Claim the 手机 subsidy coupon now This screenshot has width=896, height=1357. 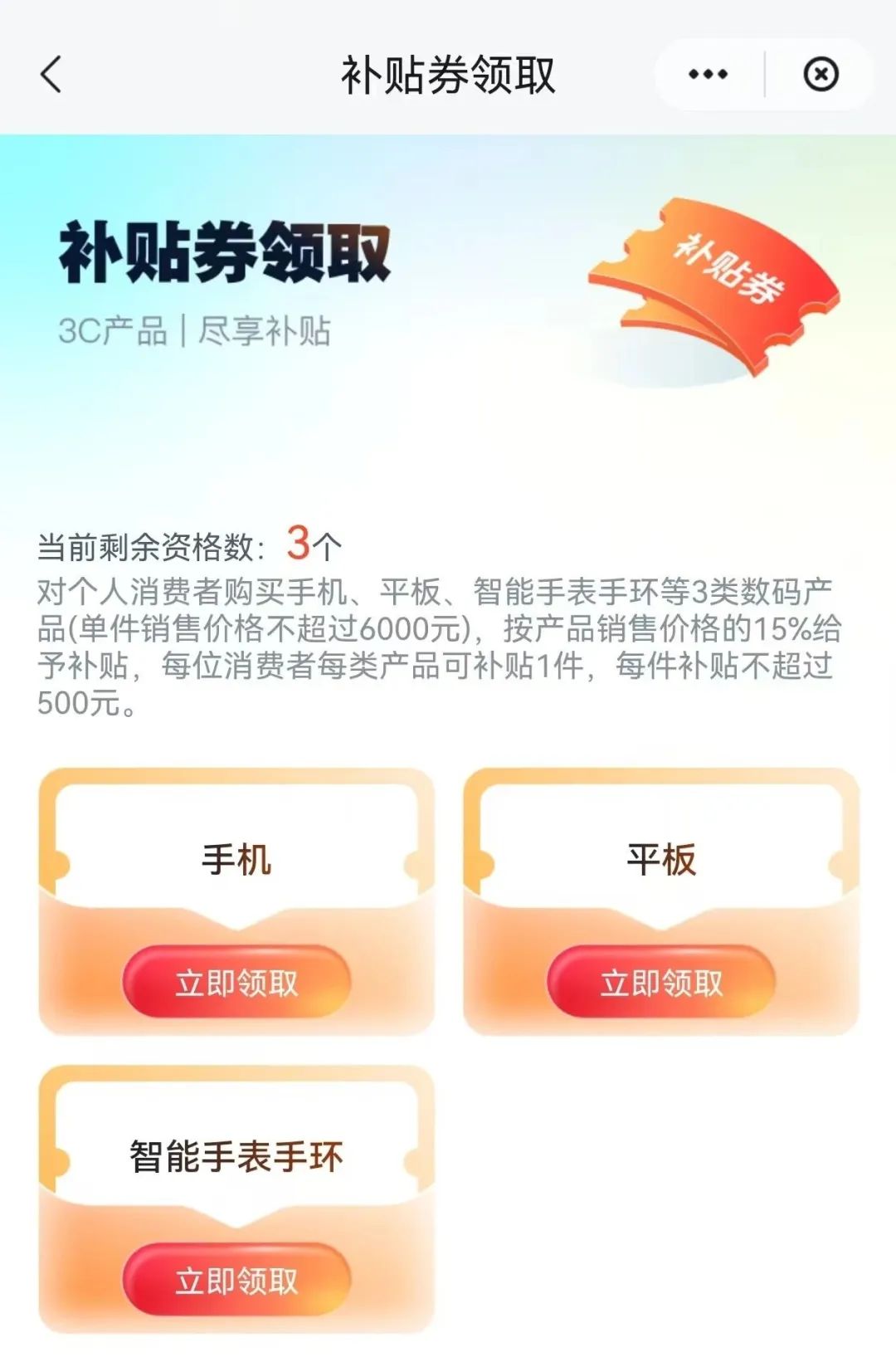point(236,983)
